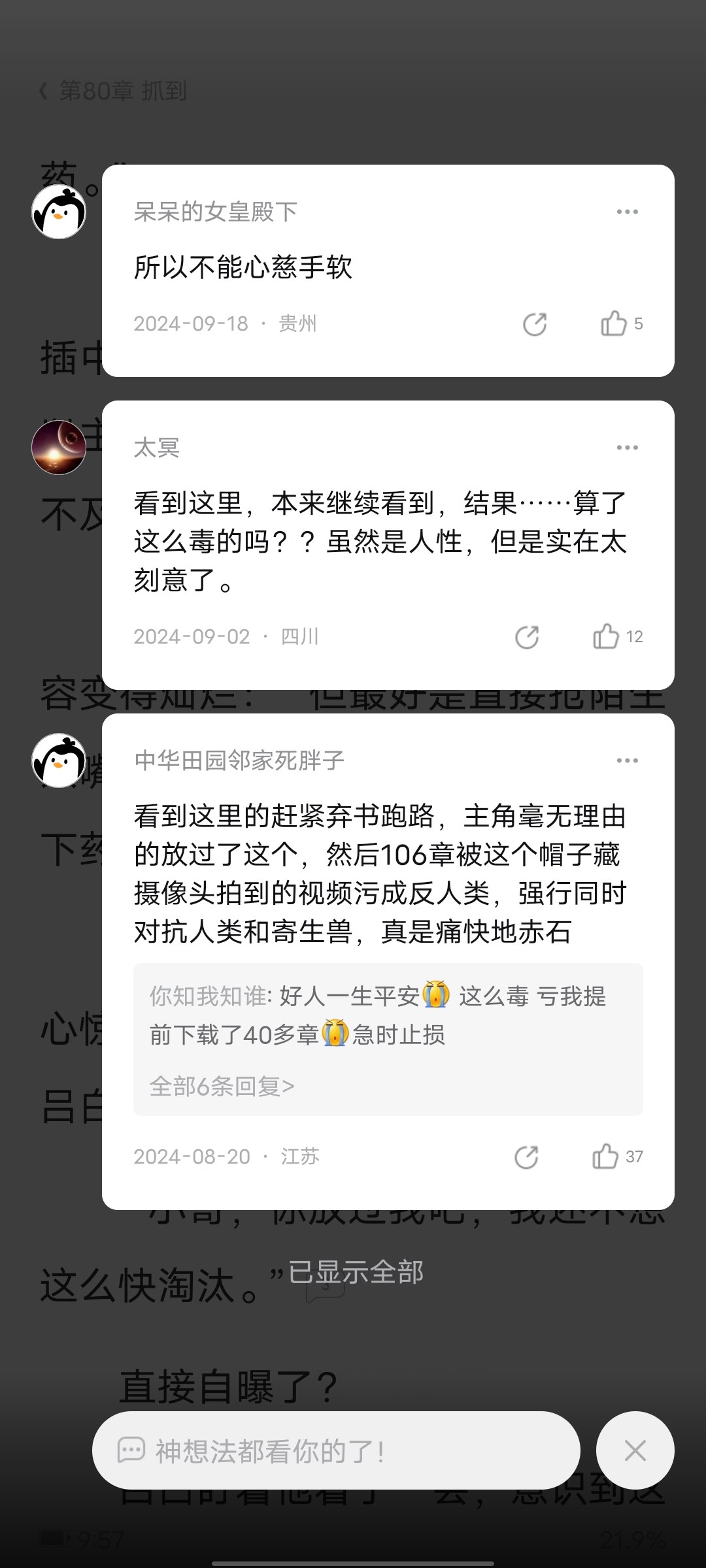Like 中华田园邻家死胖子's comment
The image size is (706, 1568).
point(605,1156)
